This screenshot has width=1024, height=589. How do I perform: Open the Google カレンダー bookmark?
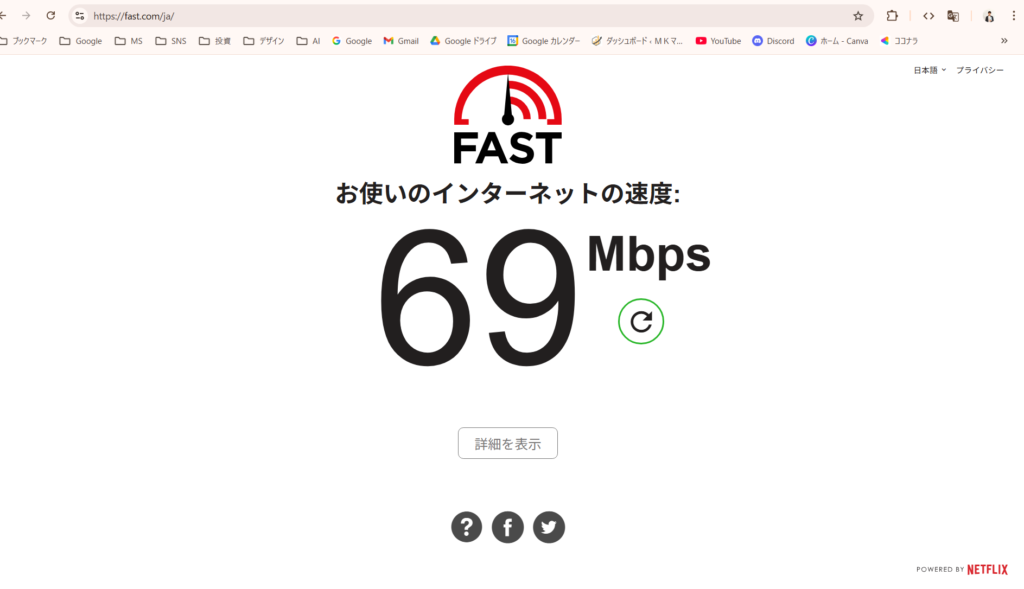coord(543,41)
